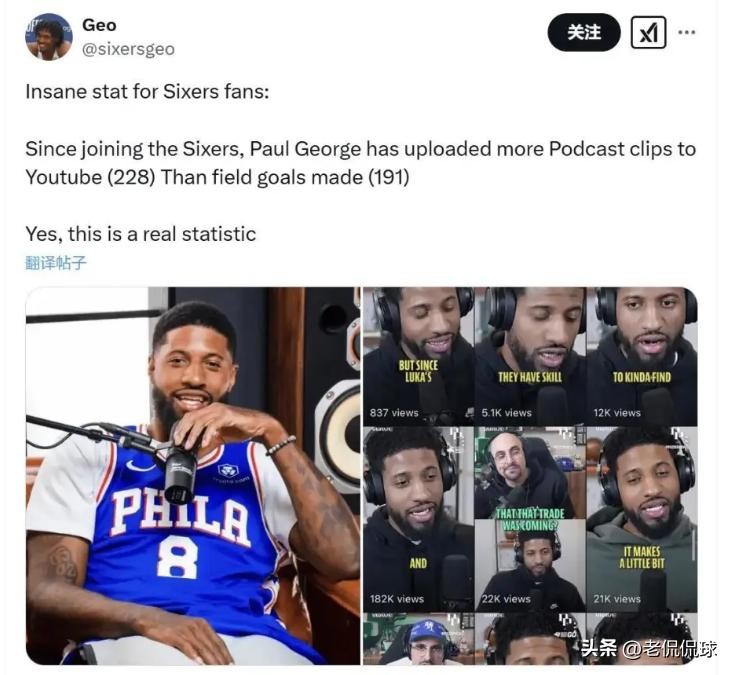Open the Grok explain icon
The width and height of the screenshot is (734, 675).
[648, 33]
